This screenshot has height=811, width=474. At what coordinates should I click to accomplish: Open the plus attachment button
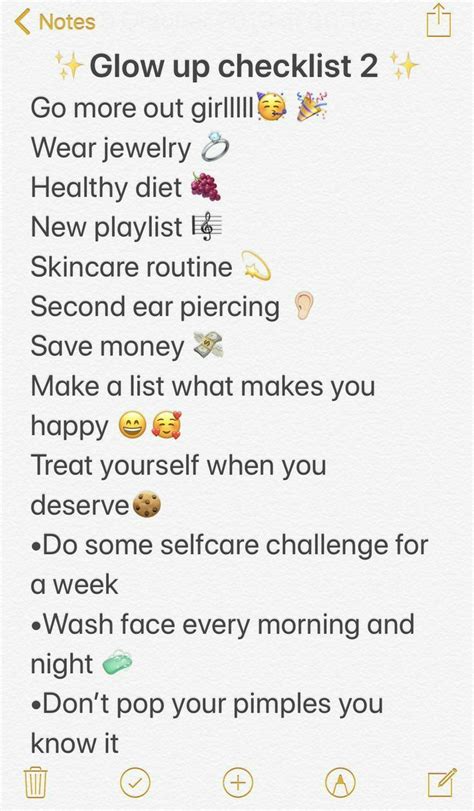[x=238, y=783]
